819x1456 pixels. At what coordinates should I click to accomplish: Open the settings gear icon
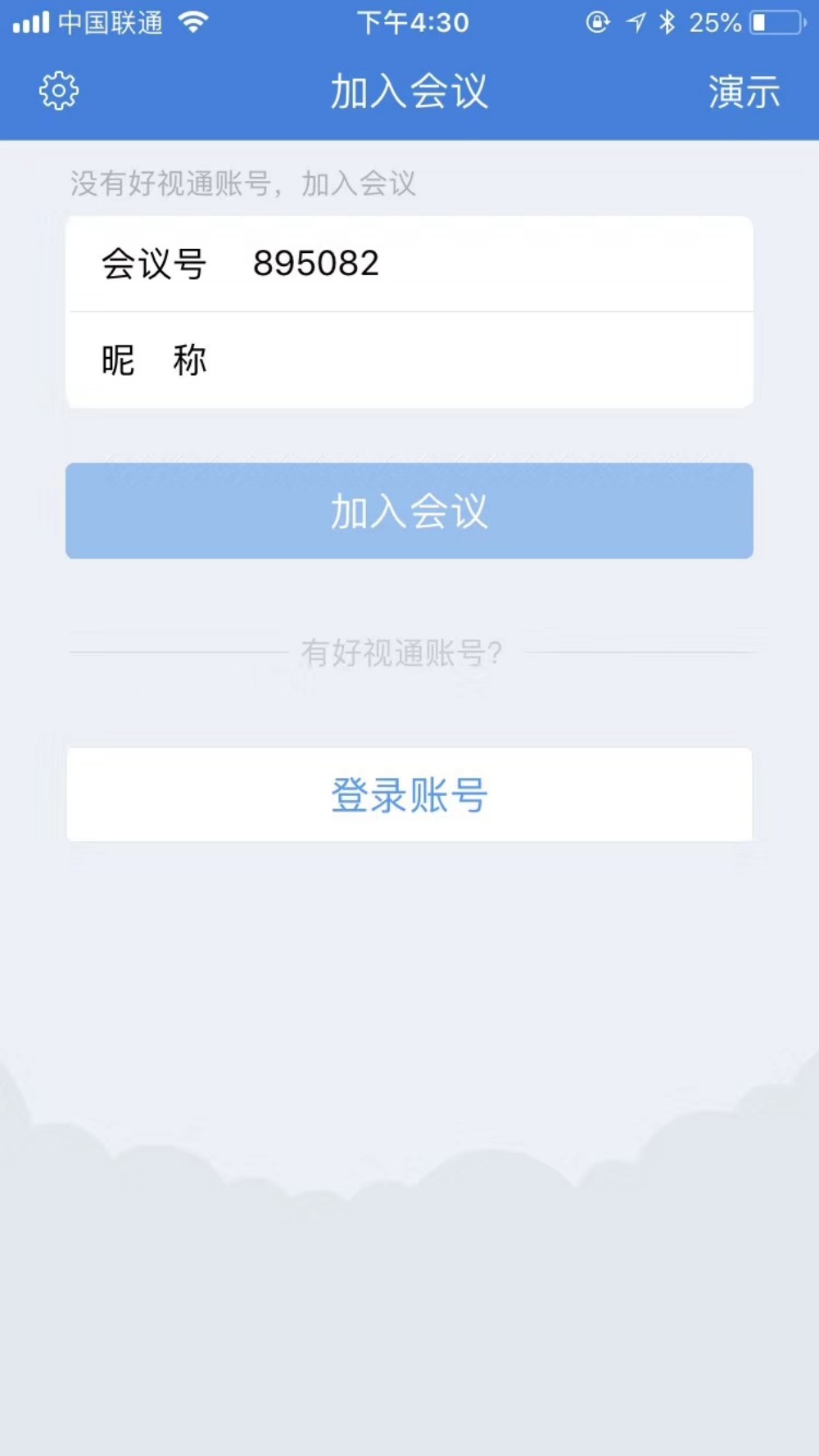59,91
